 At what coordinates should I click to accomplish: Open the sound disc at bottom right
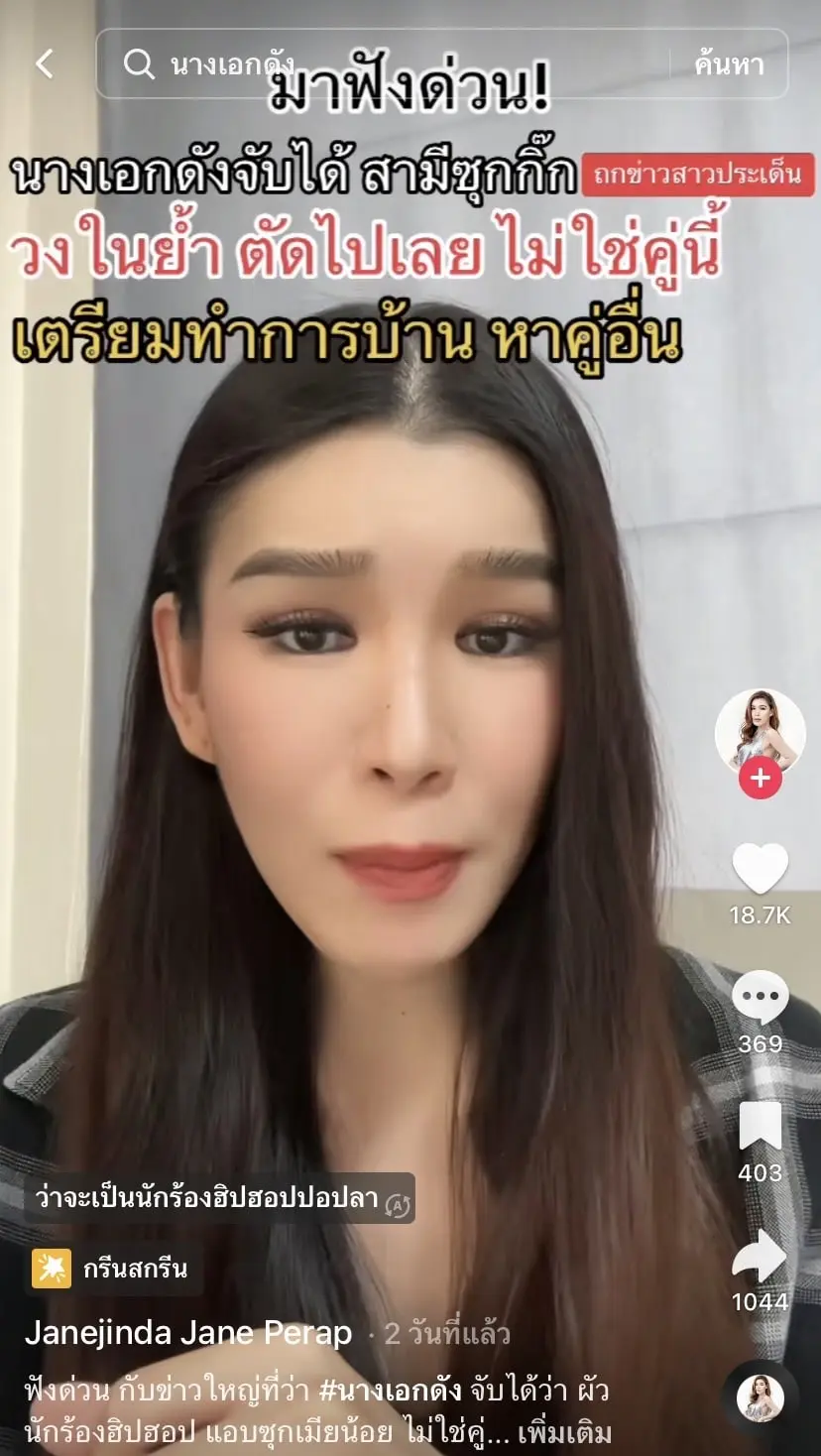[x=761, y=1397]
